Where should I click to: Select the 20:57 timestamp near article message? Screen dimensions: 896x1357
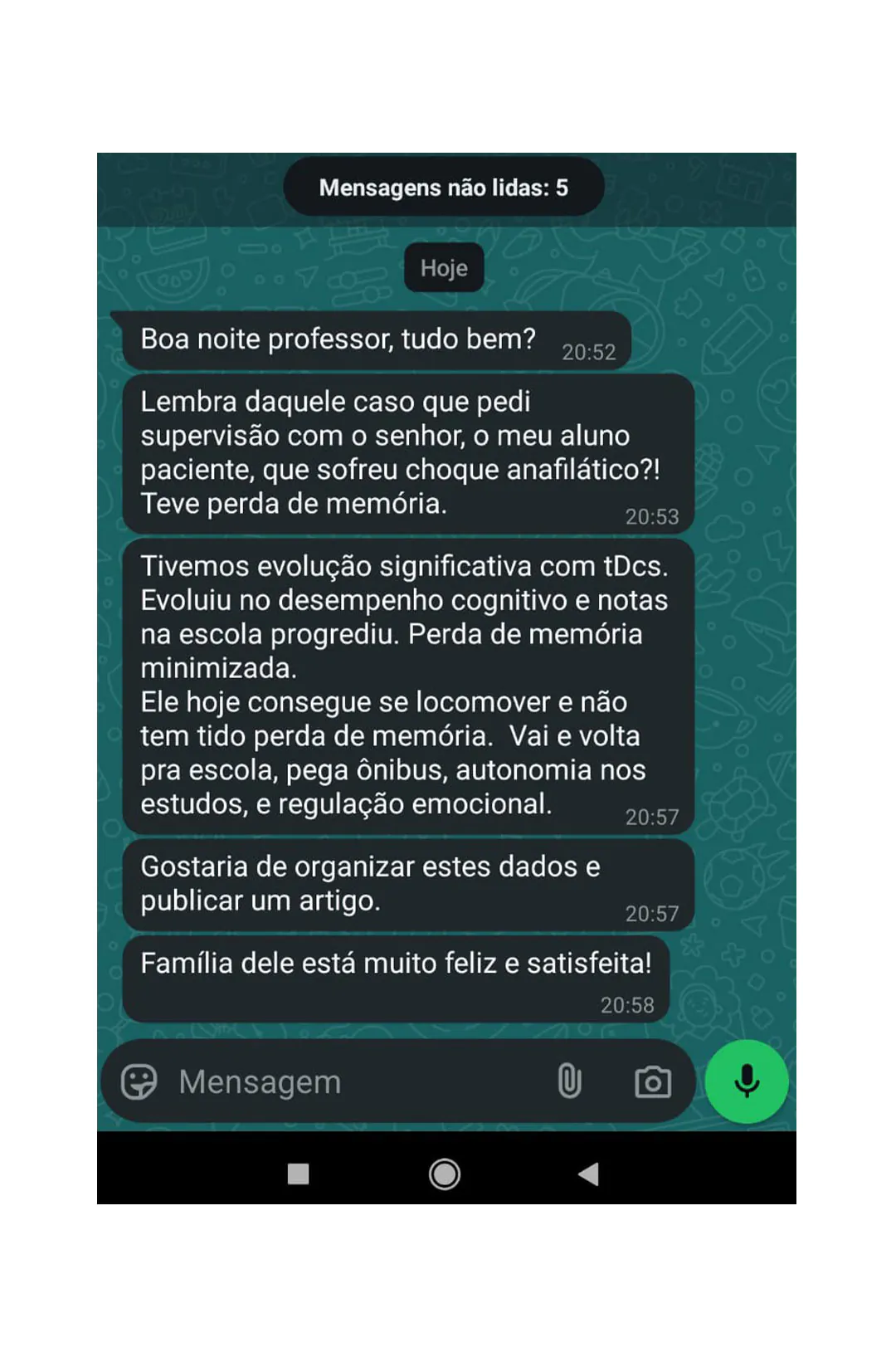point(650,913)
